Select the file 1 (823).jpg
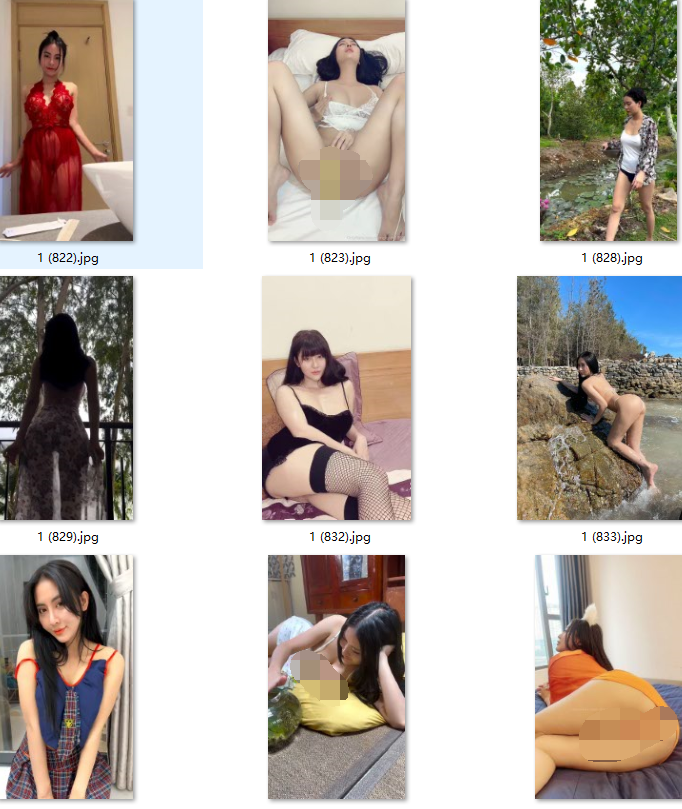This screenshot has height=809, width=682. tap(337, 120)
